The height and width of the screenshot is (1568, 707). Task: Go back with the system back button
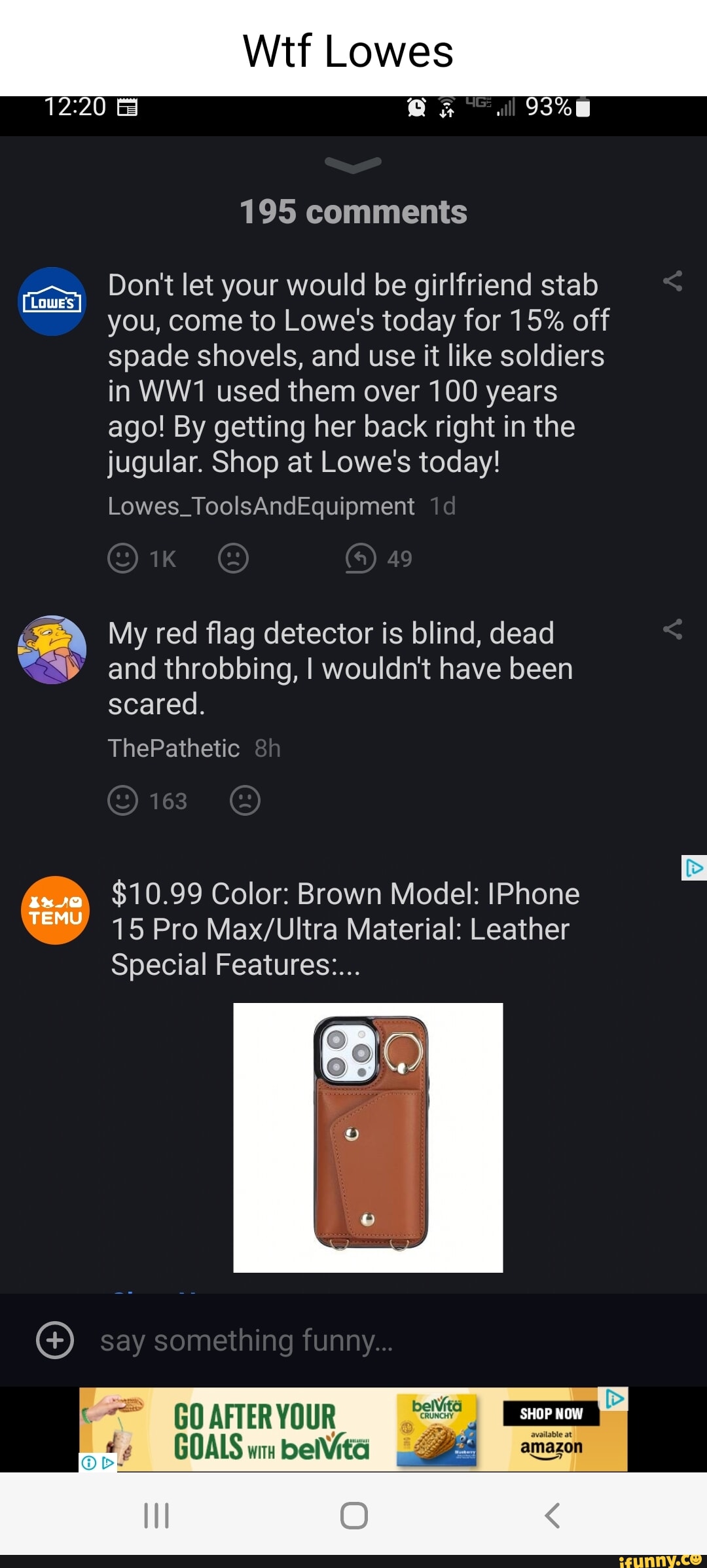[x=552, y=1515]
